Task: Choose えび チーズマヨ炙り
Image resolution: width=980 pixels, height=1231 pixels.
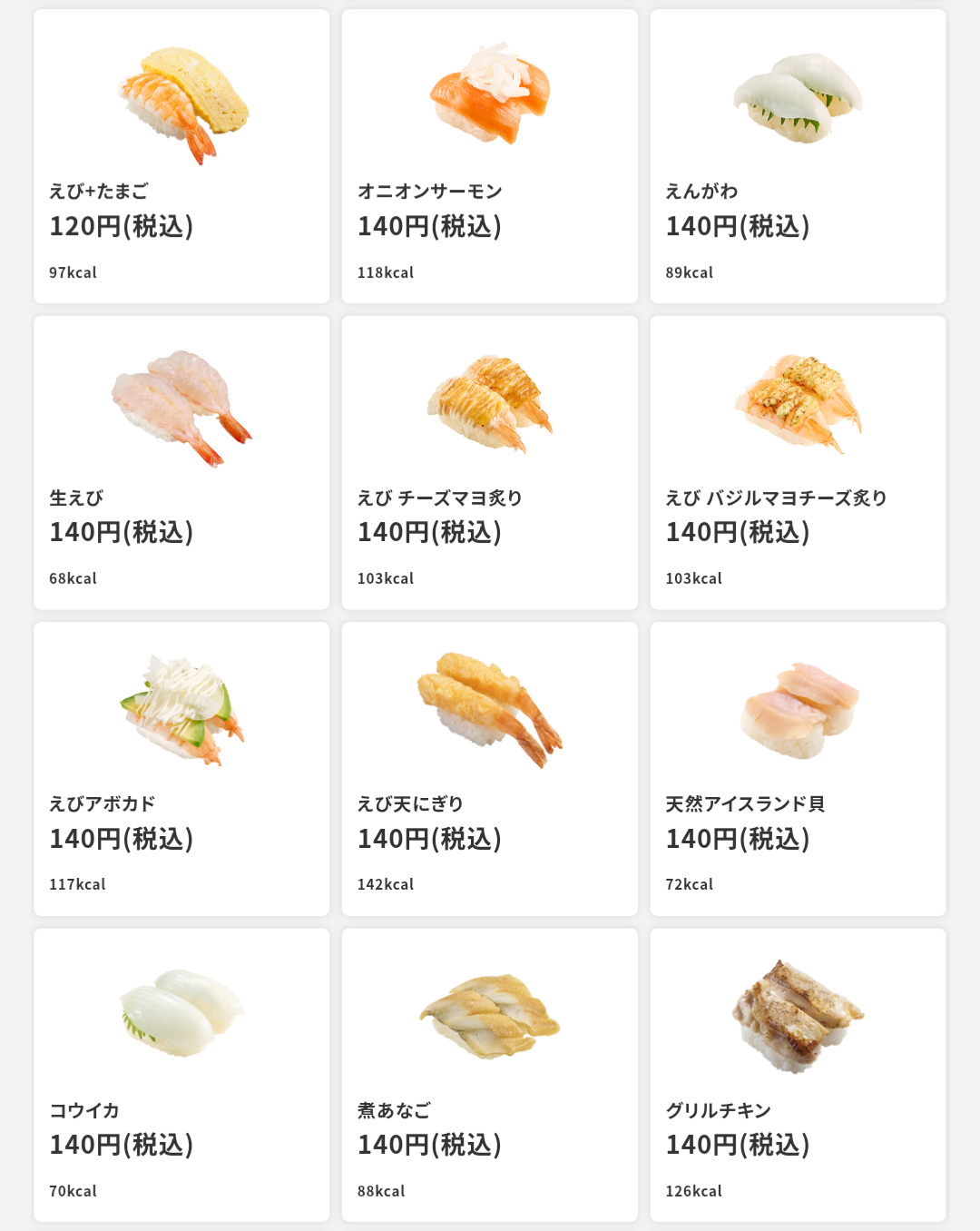Action: 489,462
